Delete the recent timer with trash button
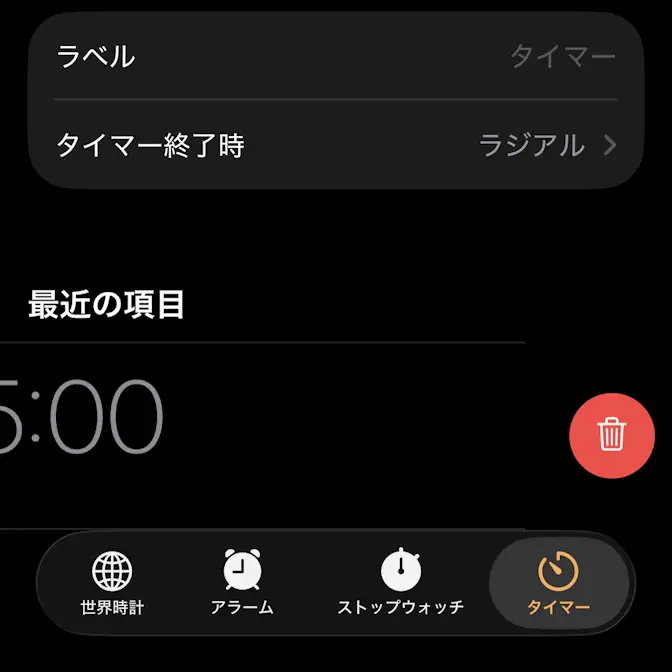Image resolution: width=672 pixels, height=672 pixels. click(x=611, y=435)
